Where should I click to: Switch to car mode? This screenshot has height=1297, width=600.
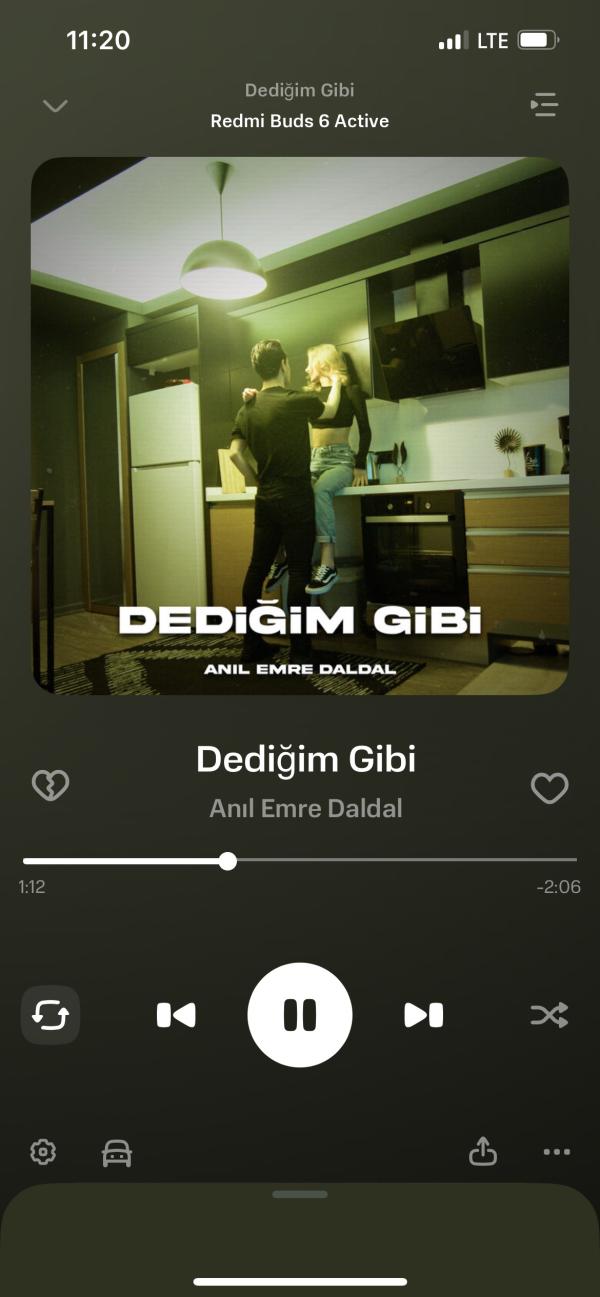(x=117, y=1153)
